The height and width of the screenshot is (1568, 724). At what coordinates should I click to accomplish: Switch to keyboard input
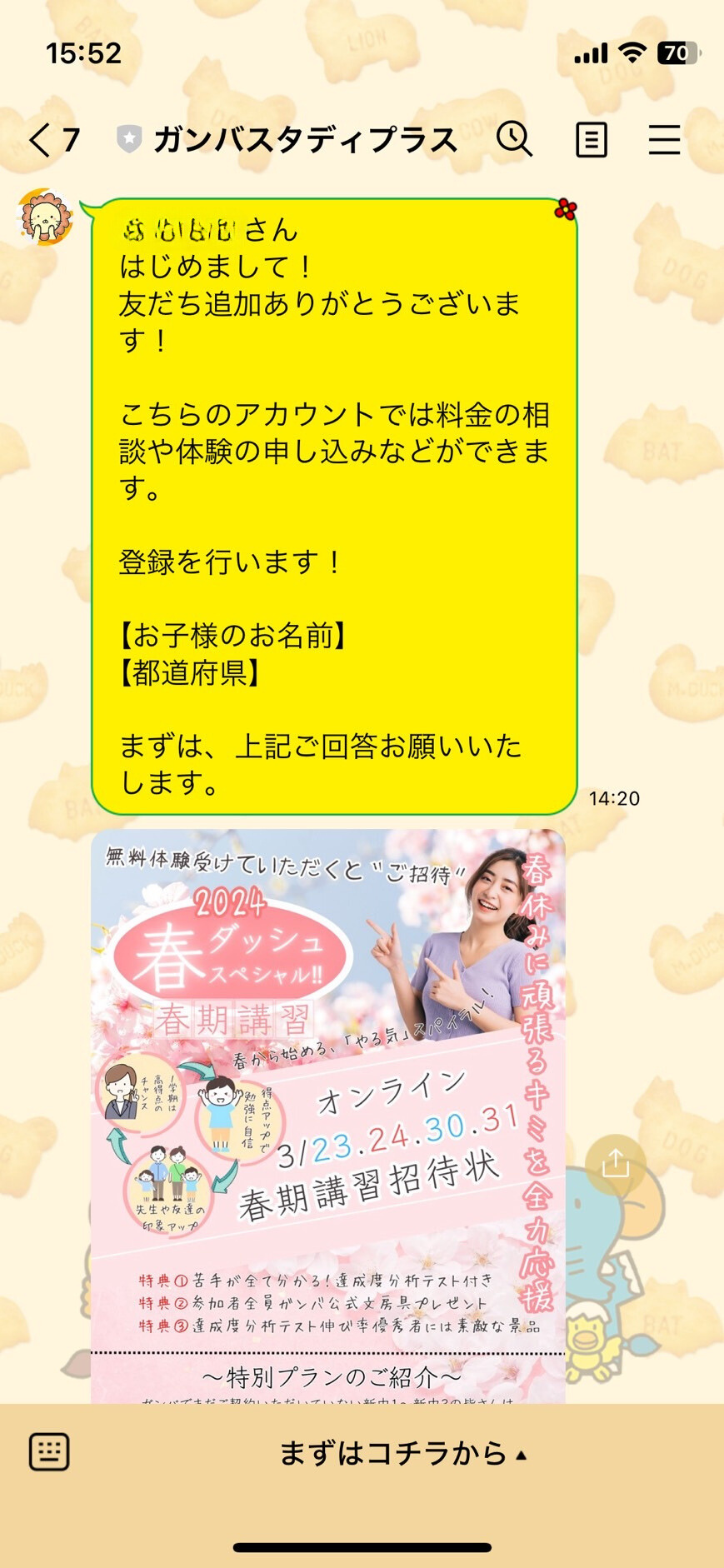click(x=49, y=1452)
